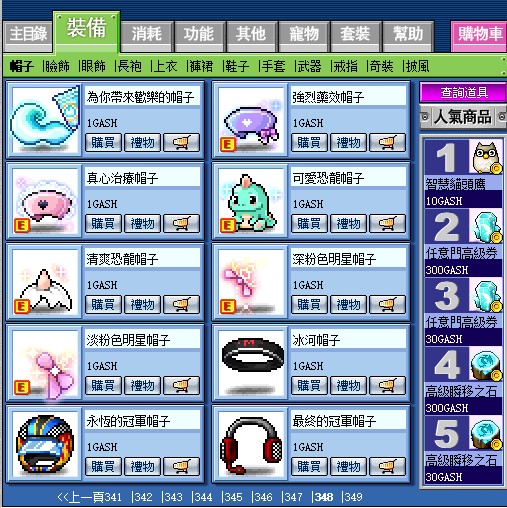Go to page 349
The image size is (507, 508).
point(353,497)
